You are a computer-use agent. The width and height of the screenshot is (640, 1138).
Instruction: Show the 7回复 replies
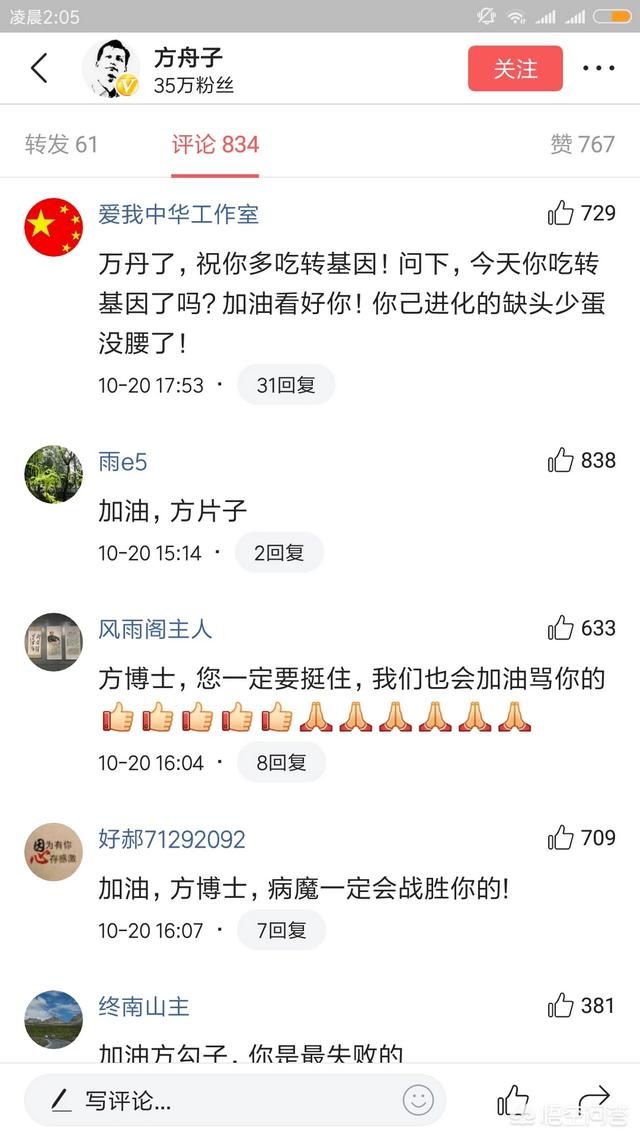281,931
